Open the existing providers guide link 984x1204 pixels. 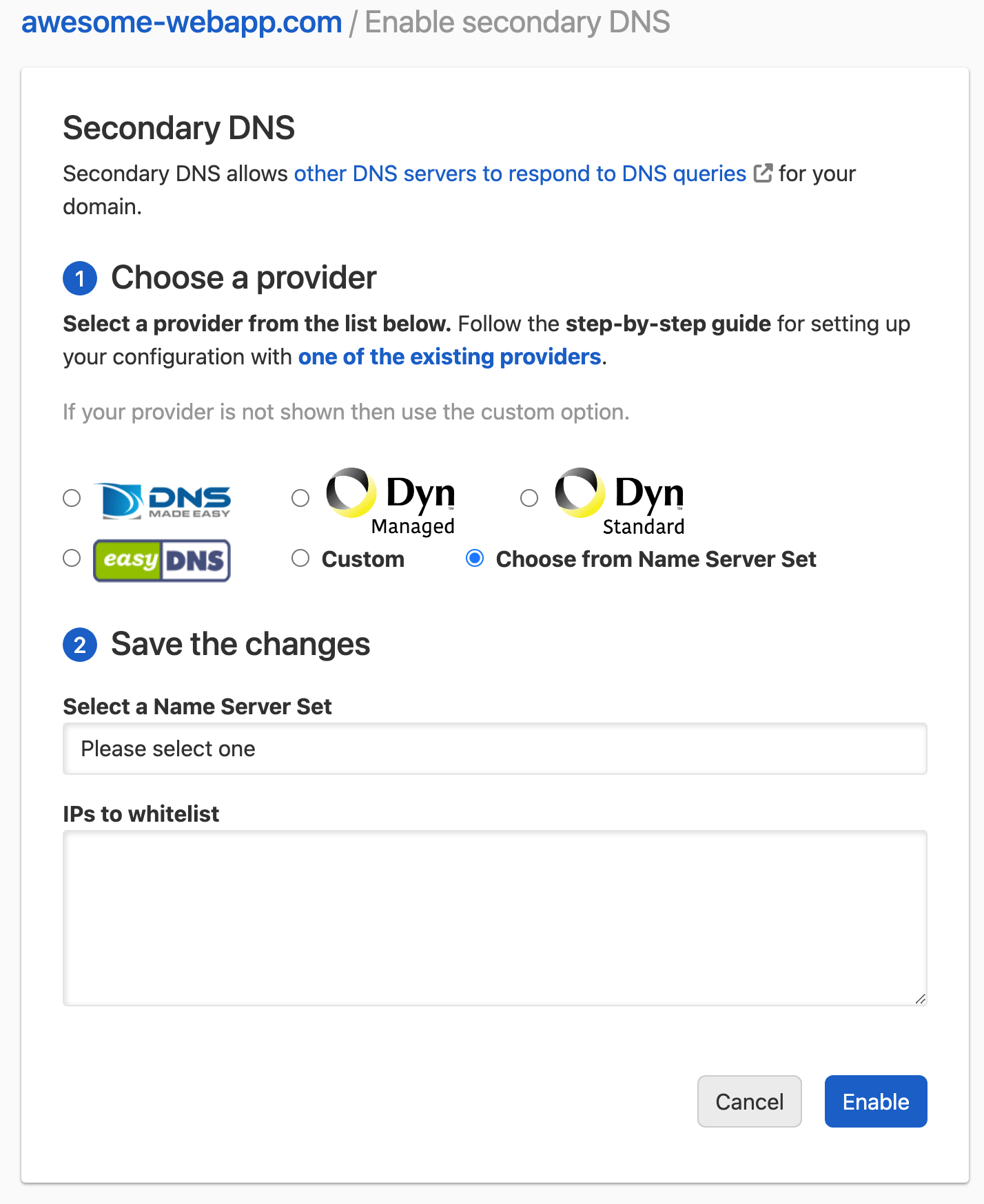coord(449,357)
